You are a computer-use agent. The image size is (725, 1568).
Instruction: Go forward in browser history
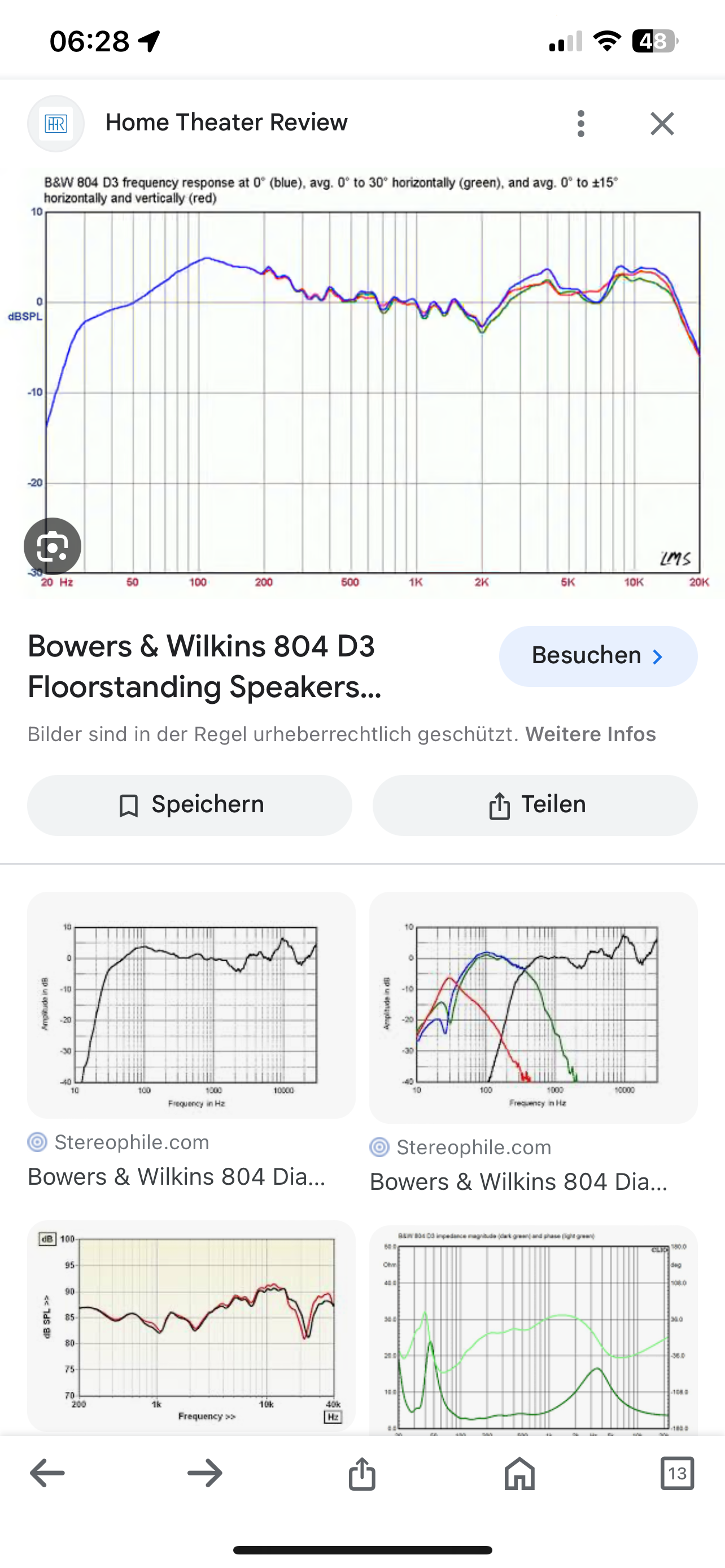[204, 1473]
